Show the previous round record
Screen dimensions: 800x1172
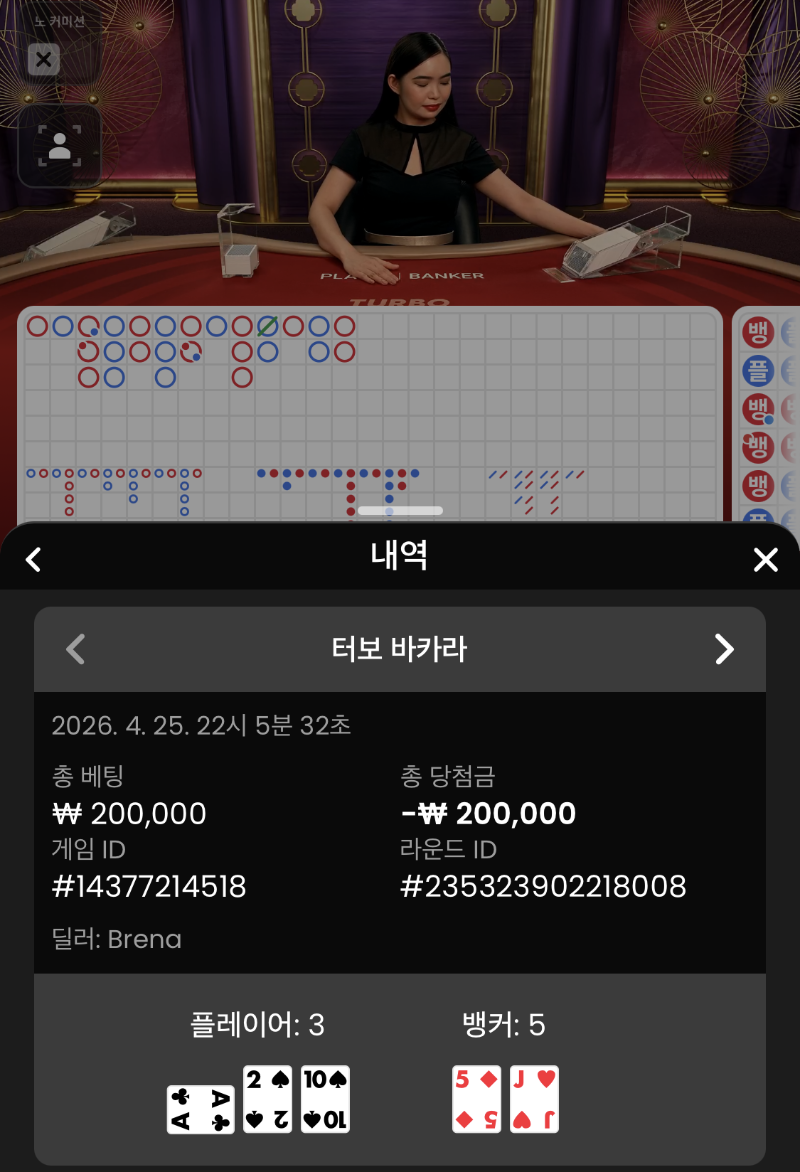click(75, 649)
